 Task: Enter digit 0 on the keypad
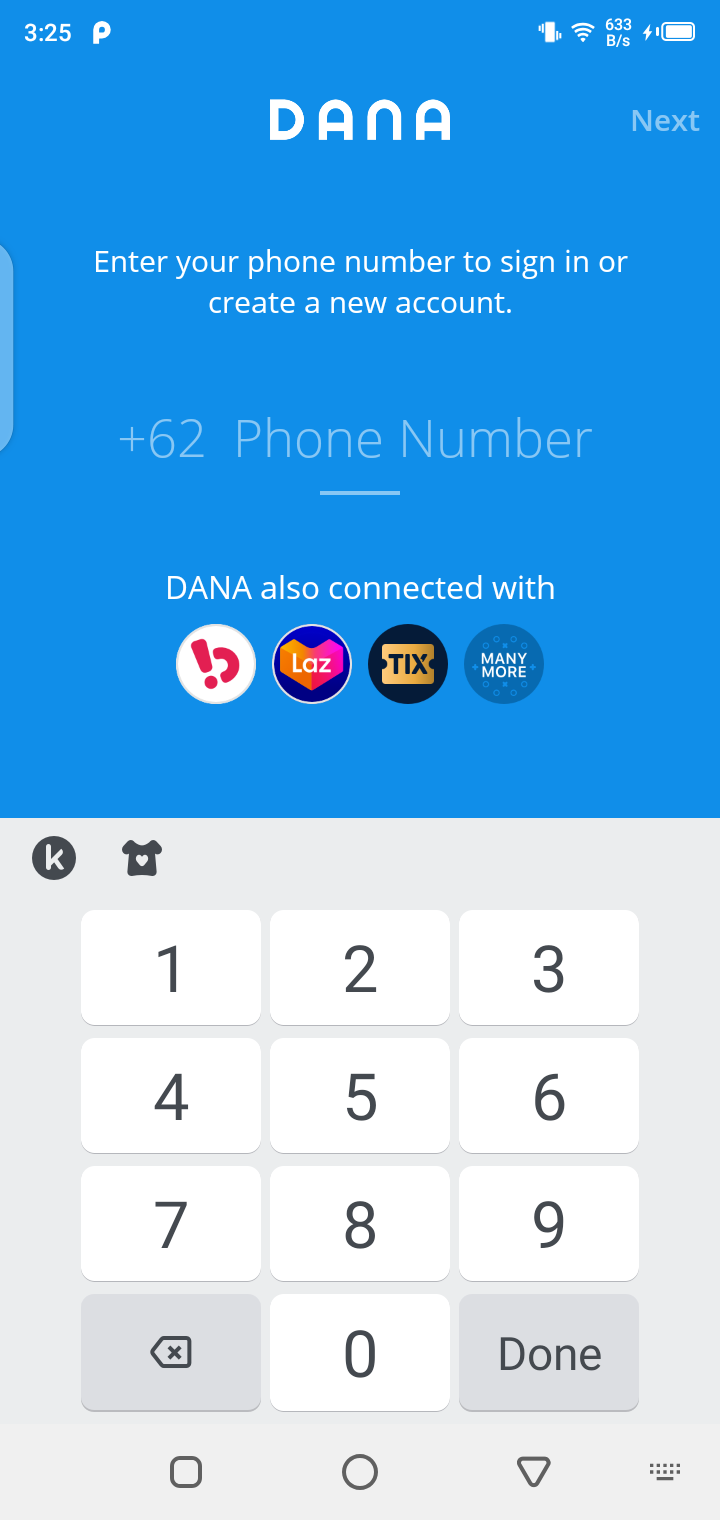click(x=360, y=1352)
